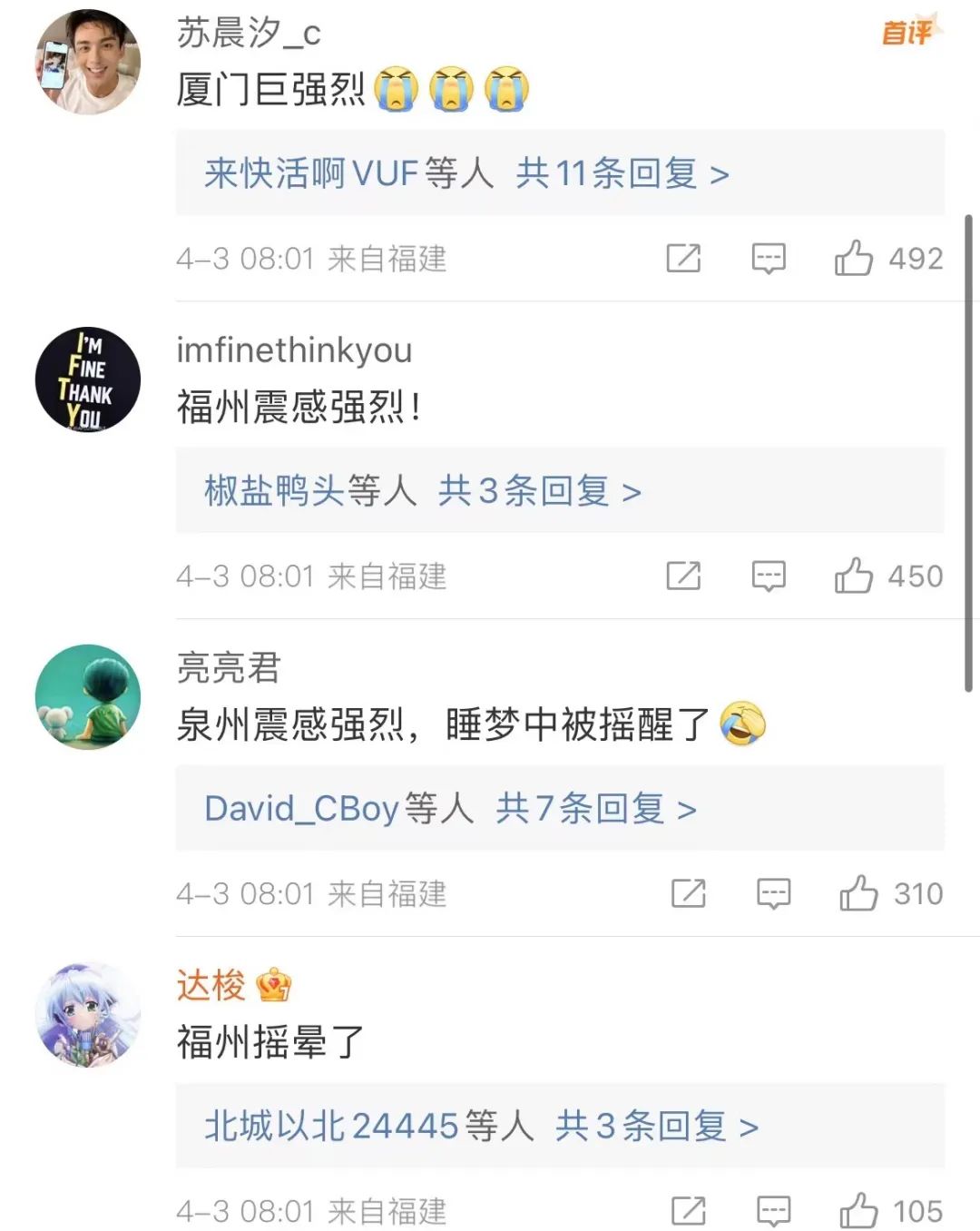Reply to 达梭's comment
Image resolution: width=980 pixels, height=1231 pixels.
tap(773, 1210)
